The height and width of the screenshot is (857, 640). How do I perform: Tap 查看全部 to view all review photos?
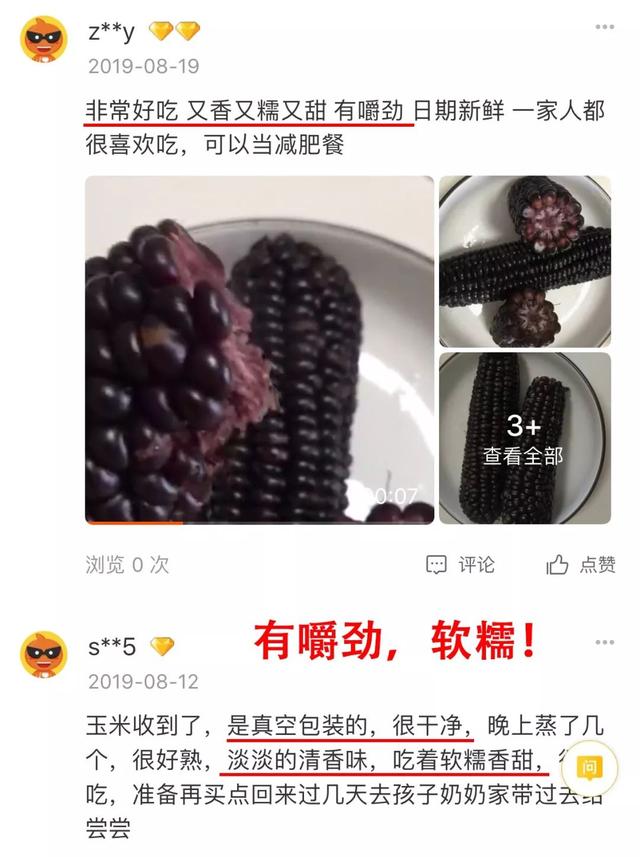(x=524, y=438)
